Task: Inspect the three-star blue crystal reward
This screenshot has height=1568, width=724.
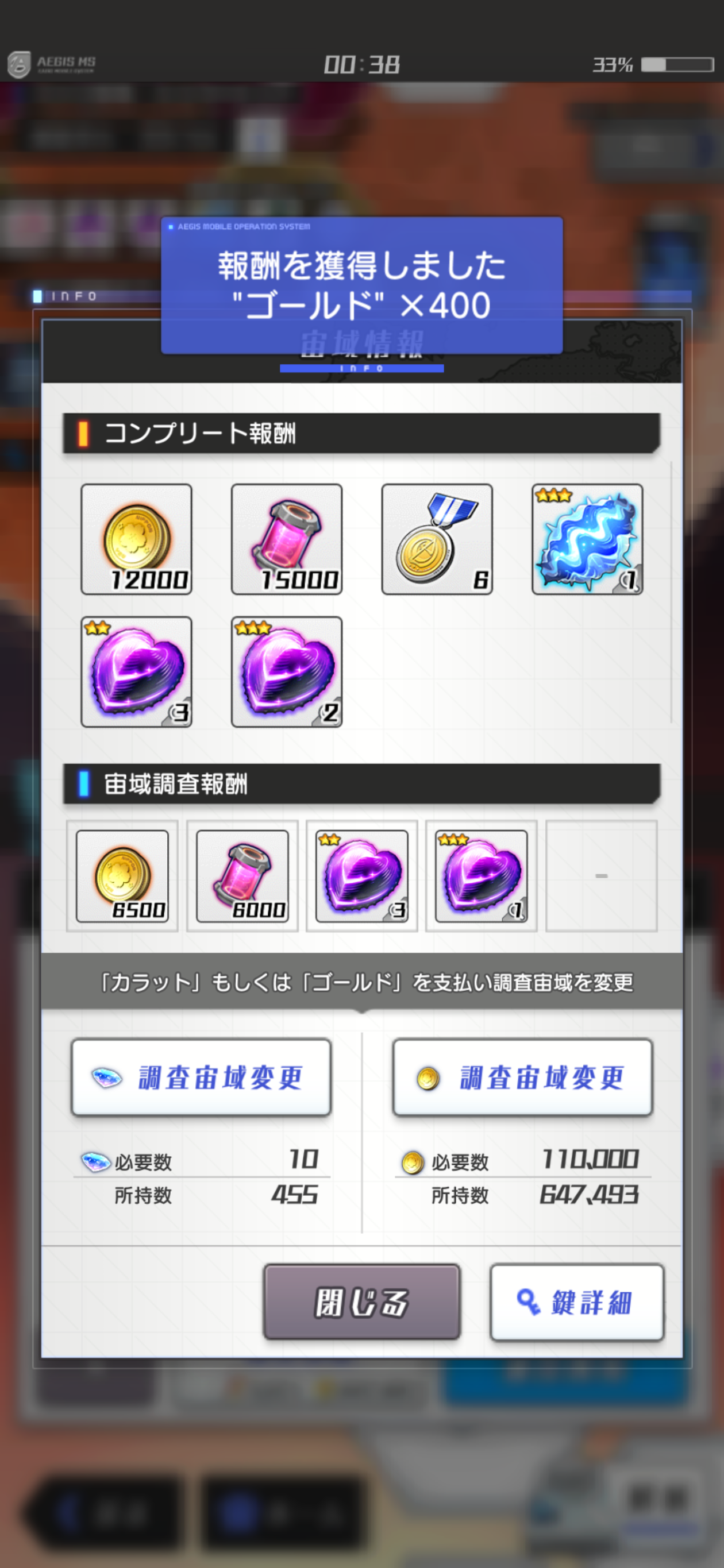Action: (x=587, y=539)
